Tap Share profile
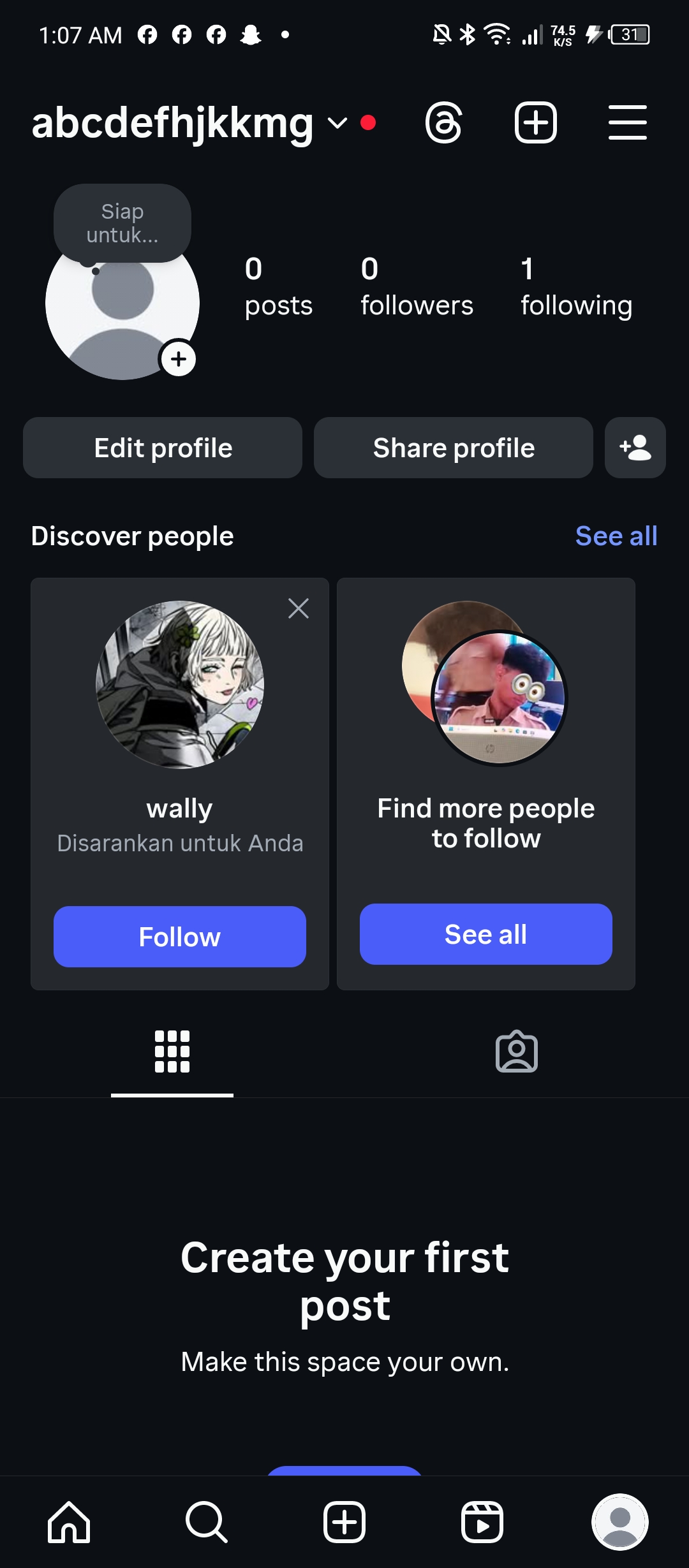This screenshot has width=689, height=1568. tap(454, 448)
